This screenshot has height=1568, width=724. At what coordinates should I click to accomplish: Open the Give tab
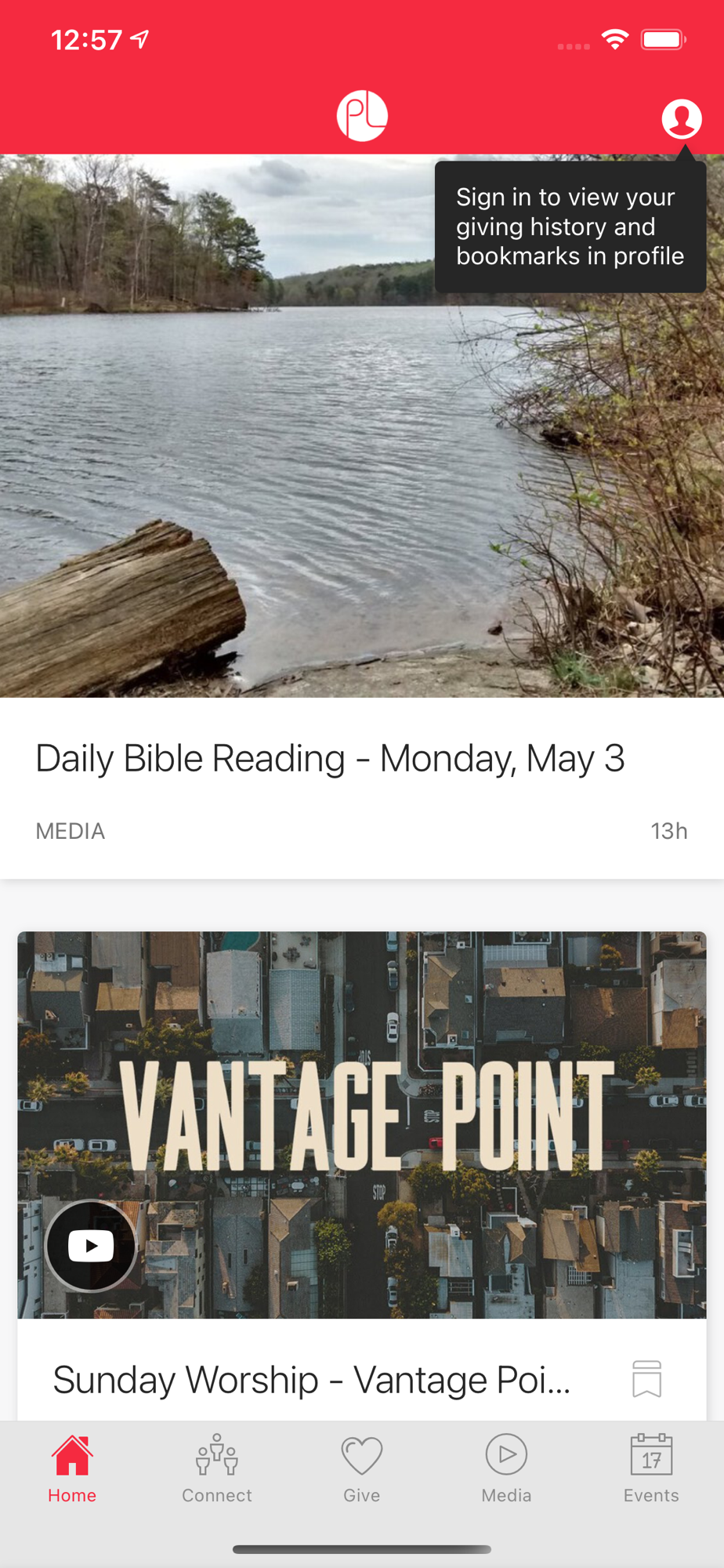point(362,1468)
